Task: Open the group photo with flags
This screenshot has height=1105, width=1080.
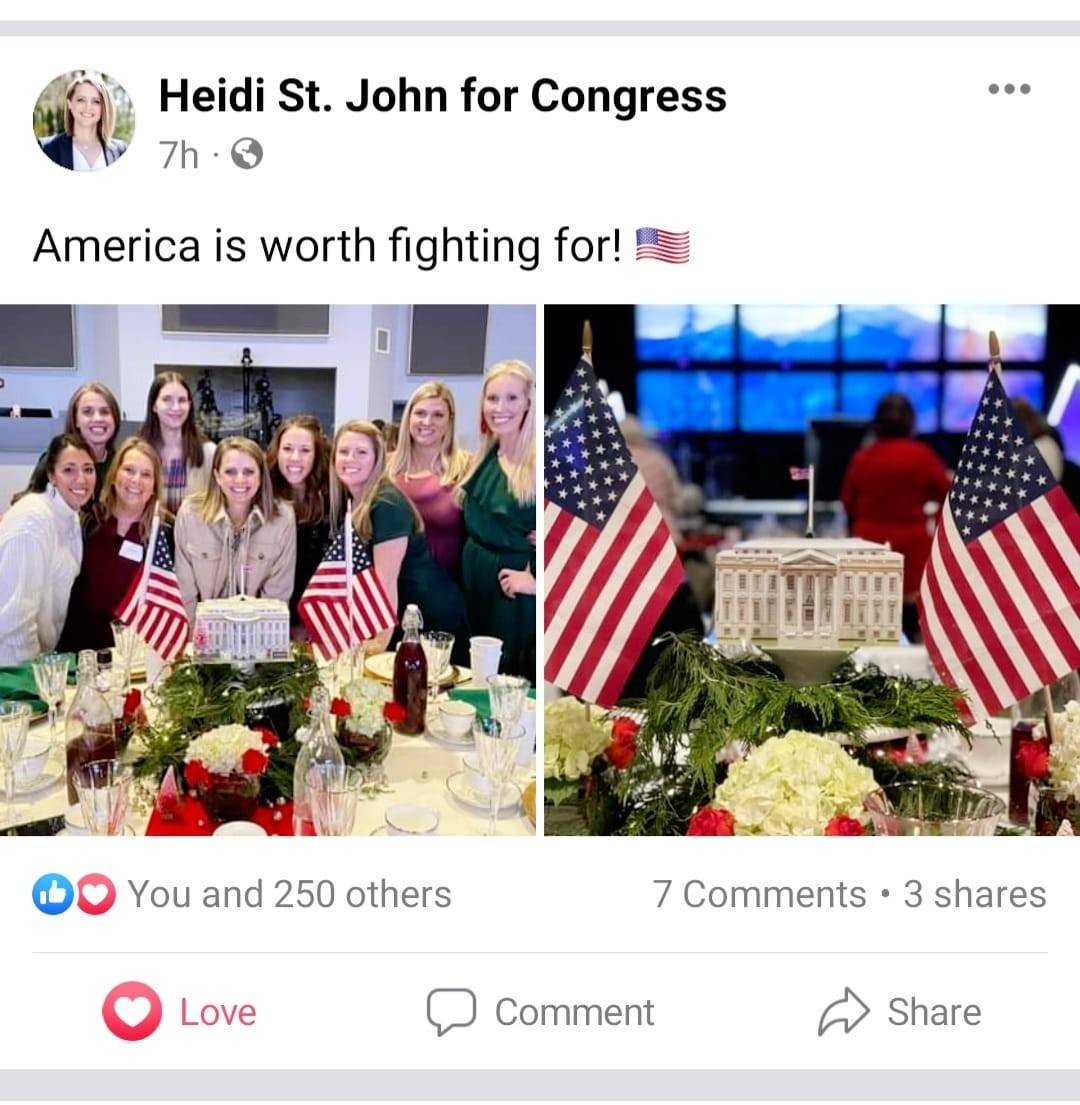Action: (267, 569)
